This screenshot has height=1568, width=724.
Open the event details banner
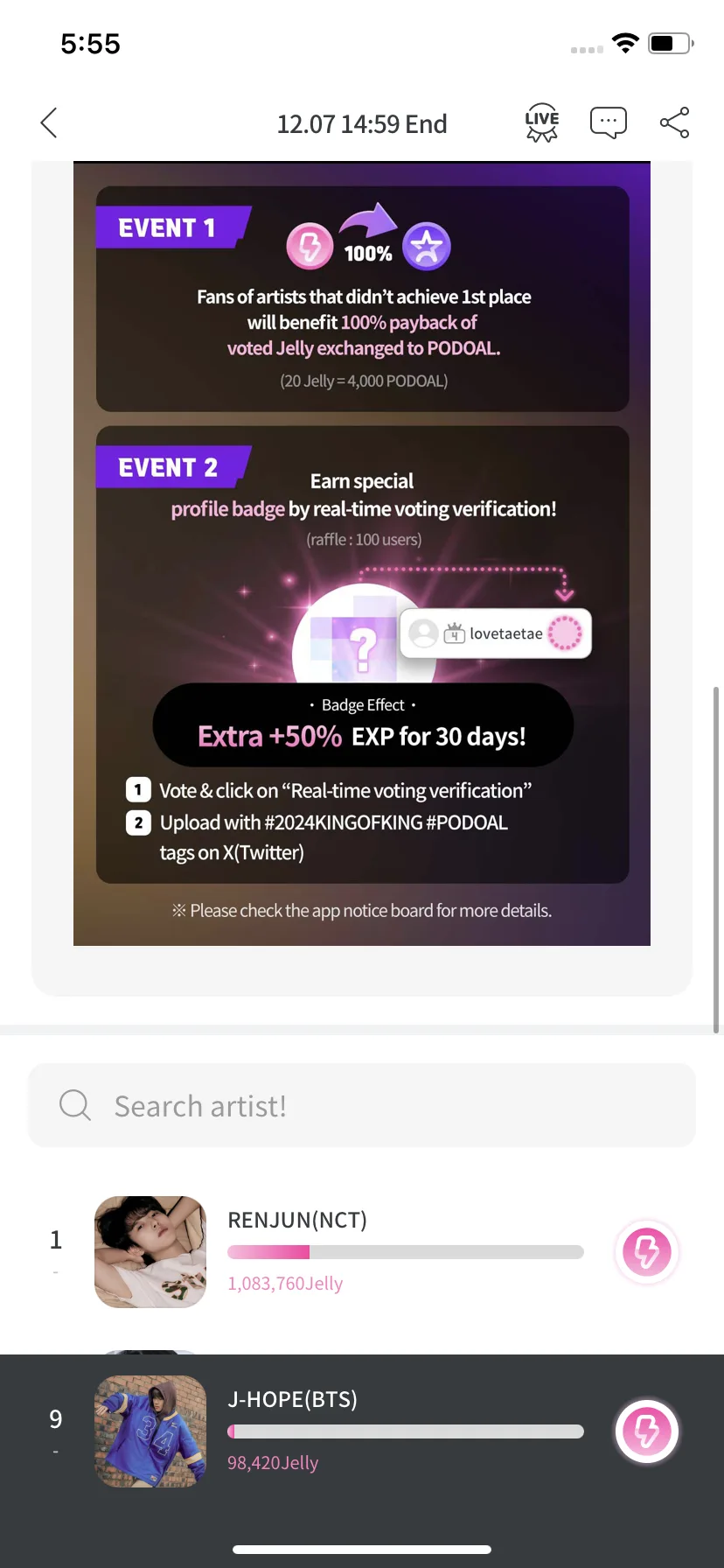click(362, 553)
